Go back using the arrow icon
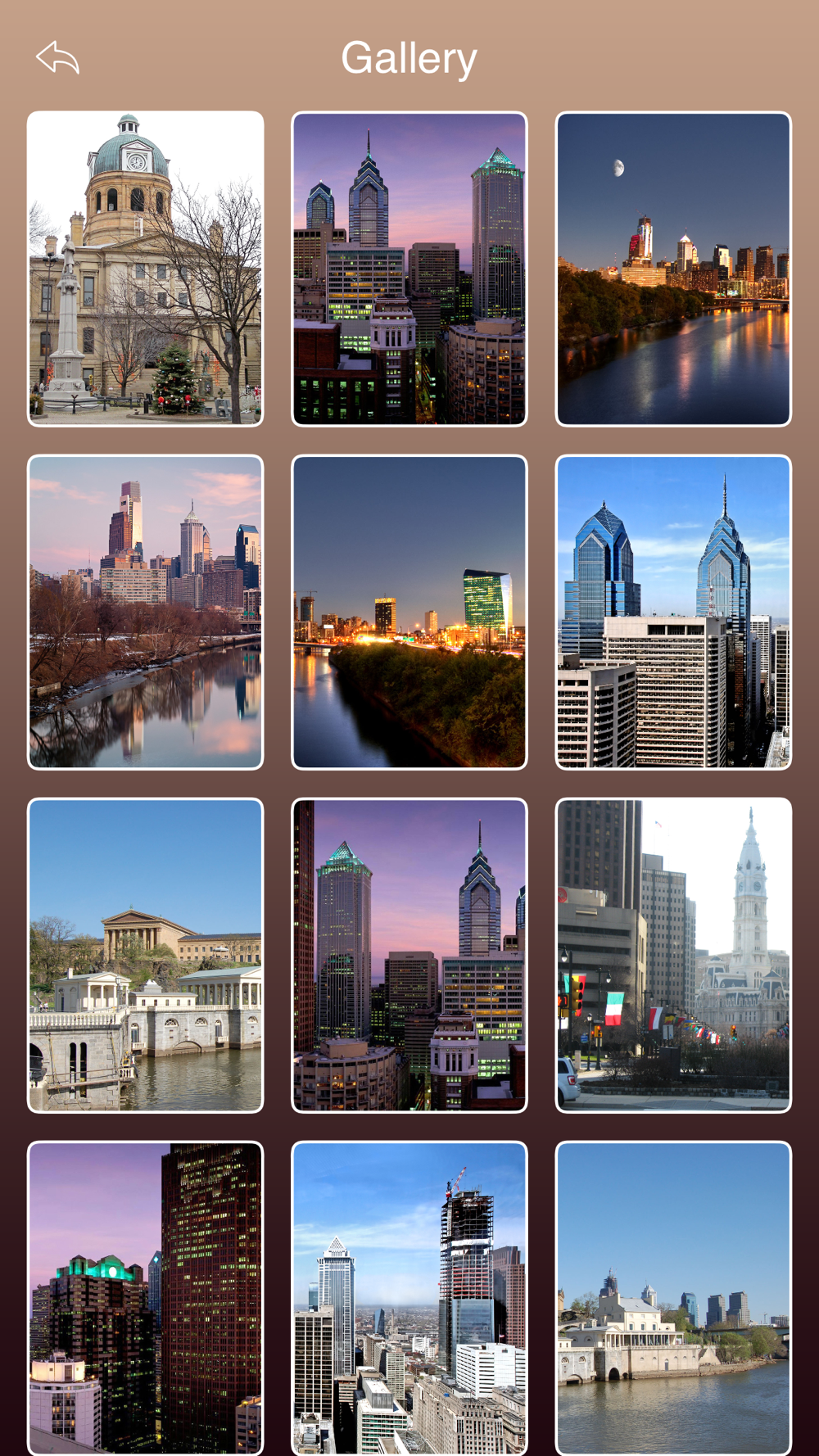 (x=57, y=58)
